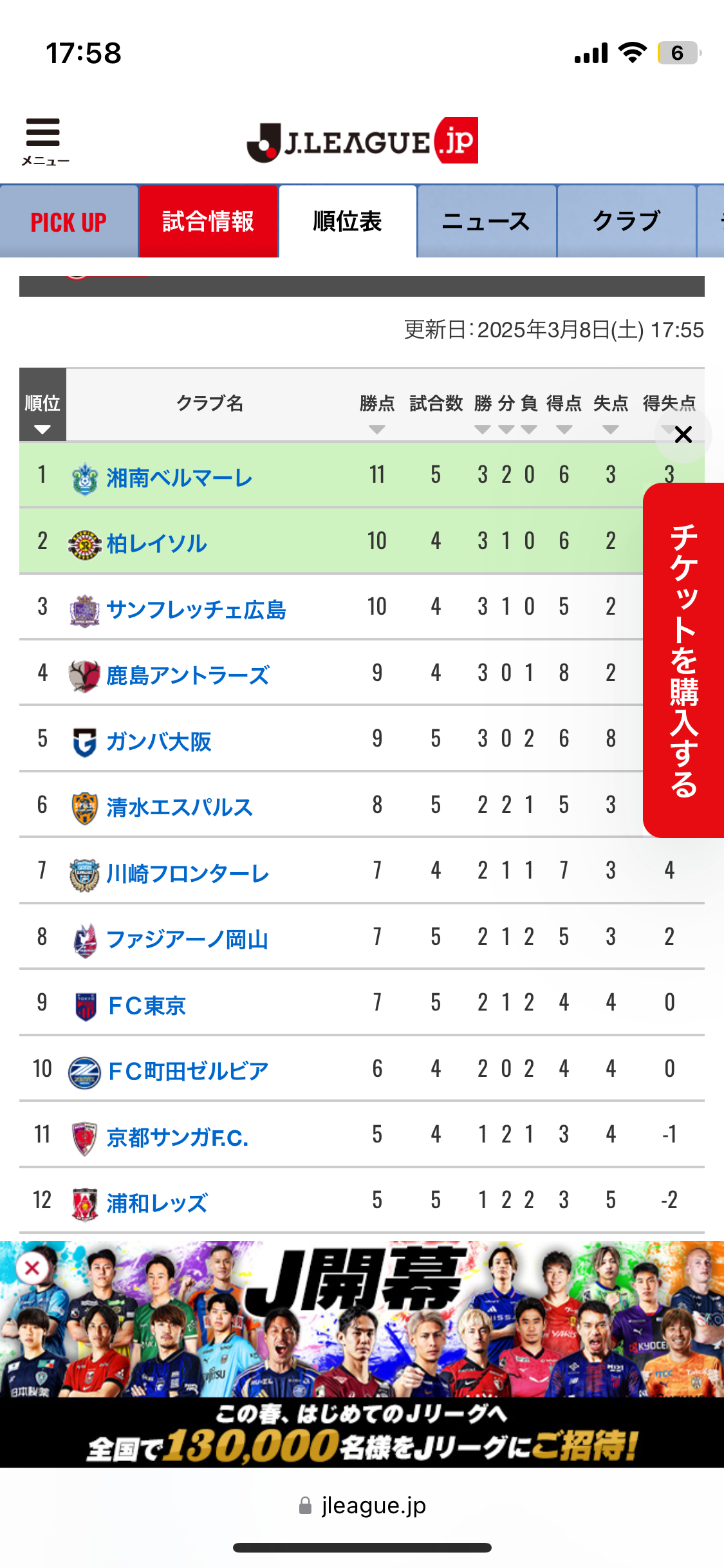Open サンフレッチェ広島 club link
This screenshot has height=1568, width=724.
coord(196,610)
